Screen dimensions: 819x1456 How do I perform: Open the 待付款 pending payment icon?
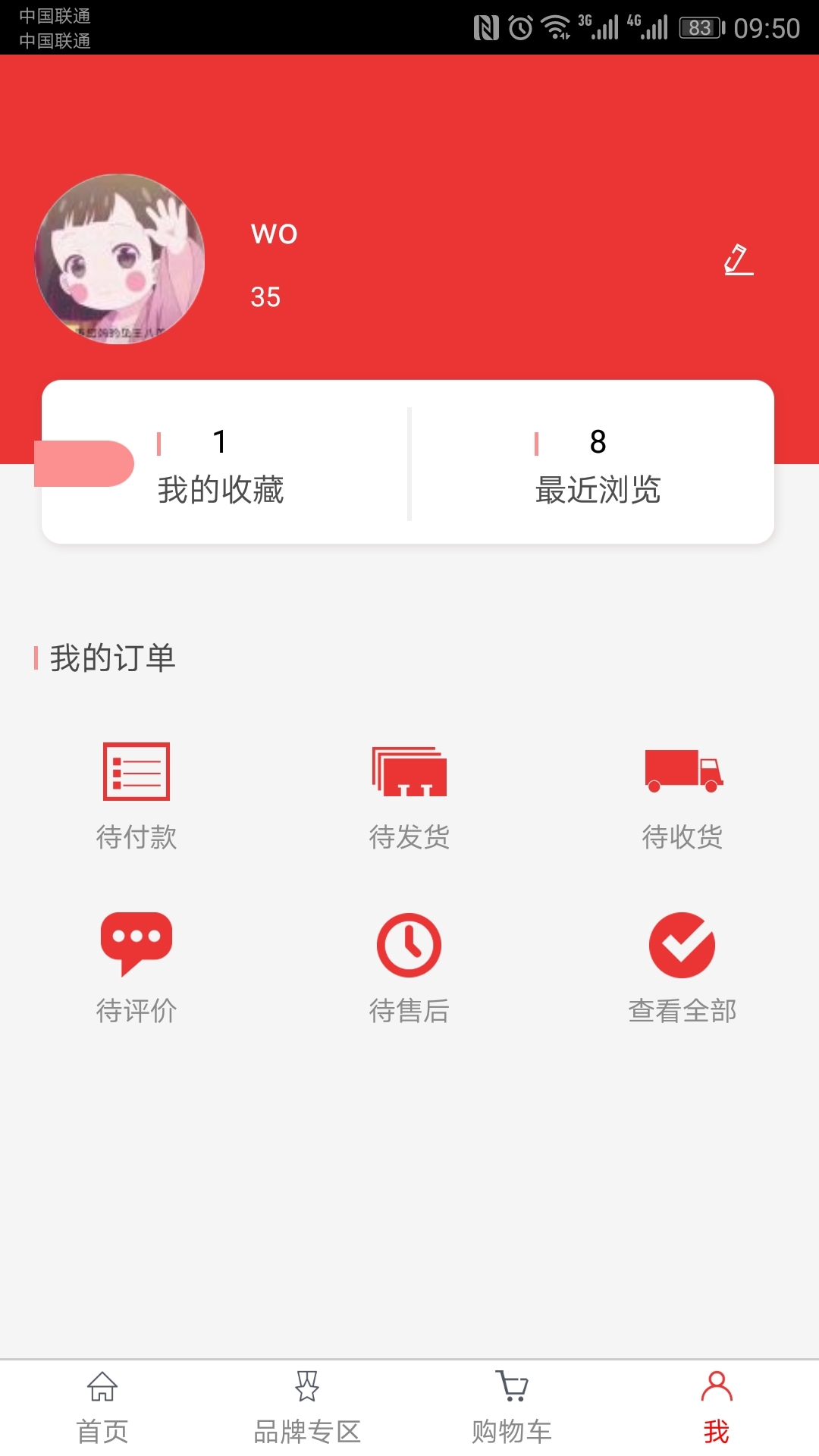tap(136, 772)
